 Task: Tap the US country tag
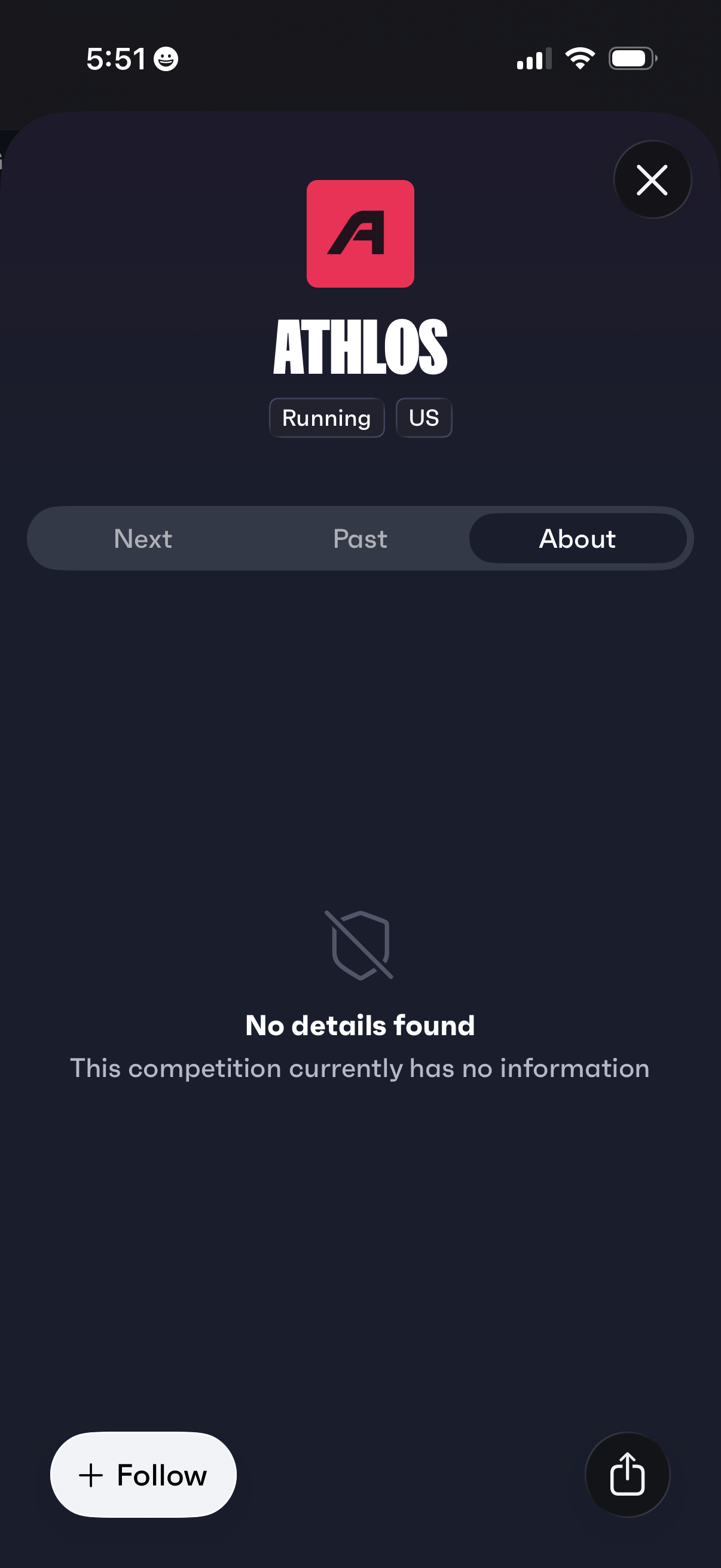(x=424, y=417)
